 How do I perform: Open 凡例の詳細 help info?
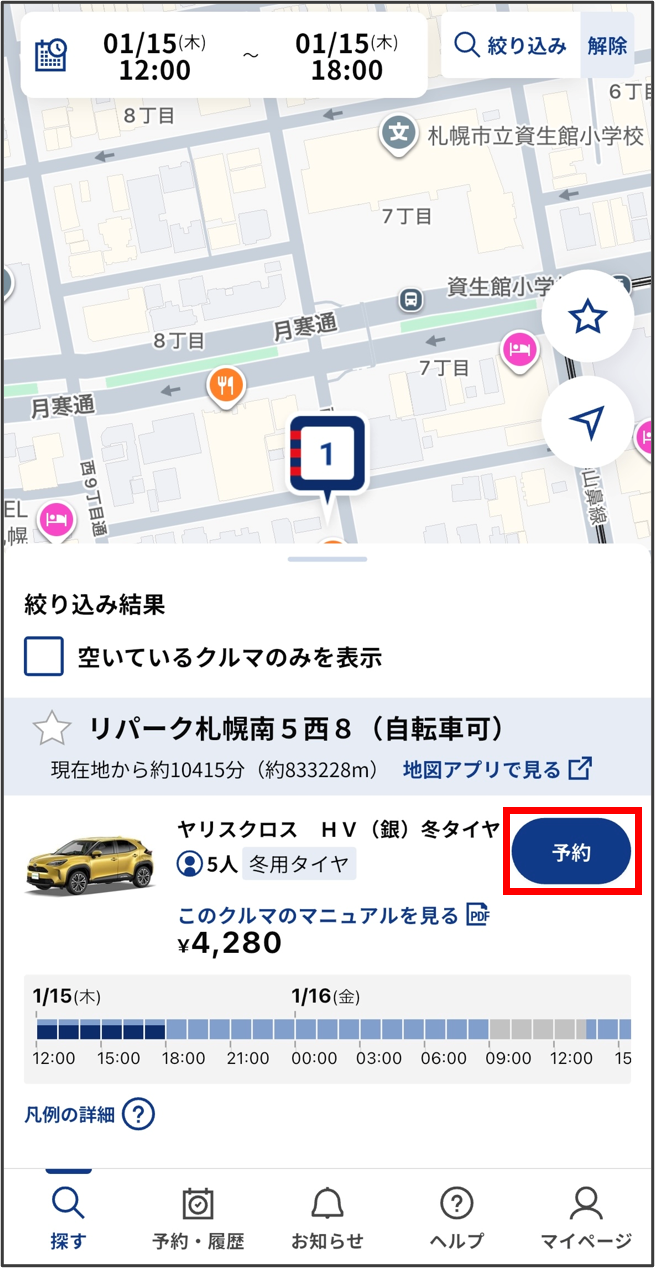tap(89, 1114)
